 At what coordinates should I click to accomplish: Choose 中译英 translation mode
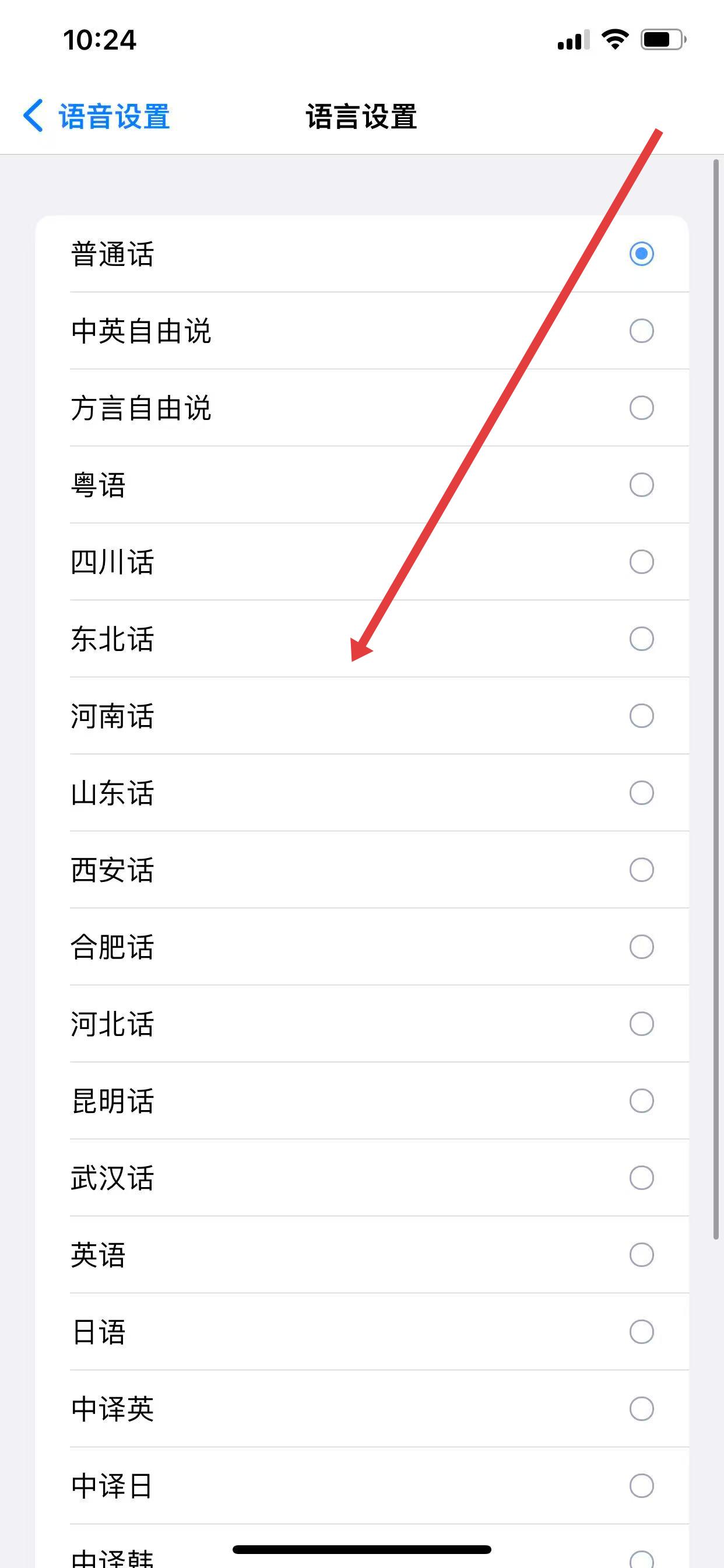click(362, 1409)
